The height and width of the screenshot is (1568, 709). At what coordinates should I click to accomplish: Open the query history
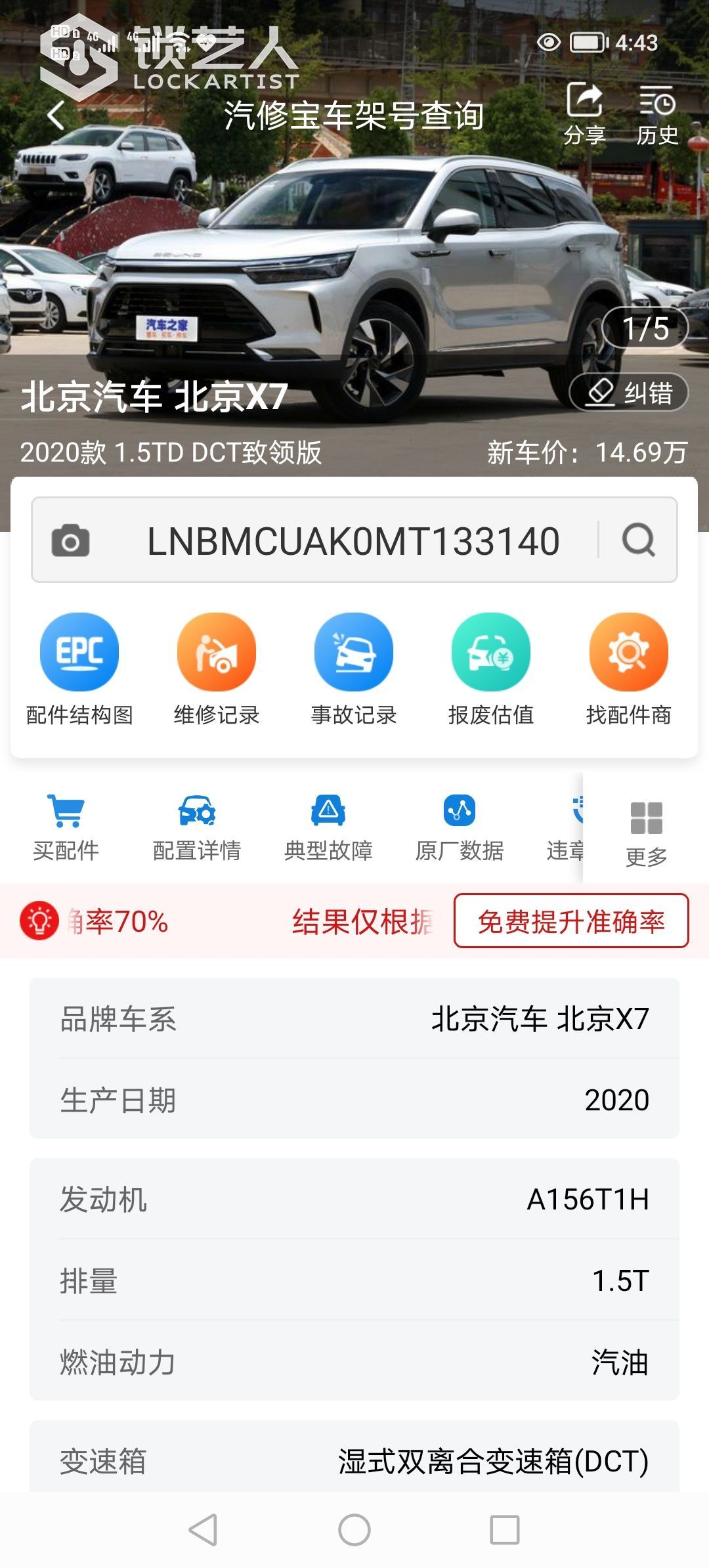coord(656,113)
